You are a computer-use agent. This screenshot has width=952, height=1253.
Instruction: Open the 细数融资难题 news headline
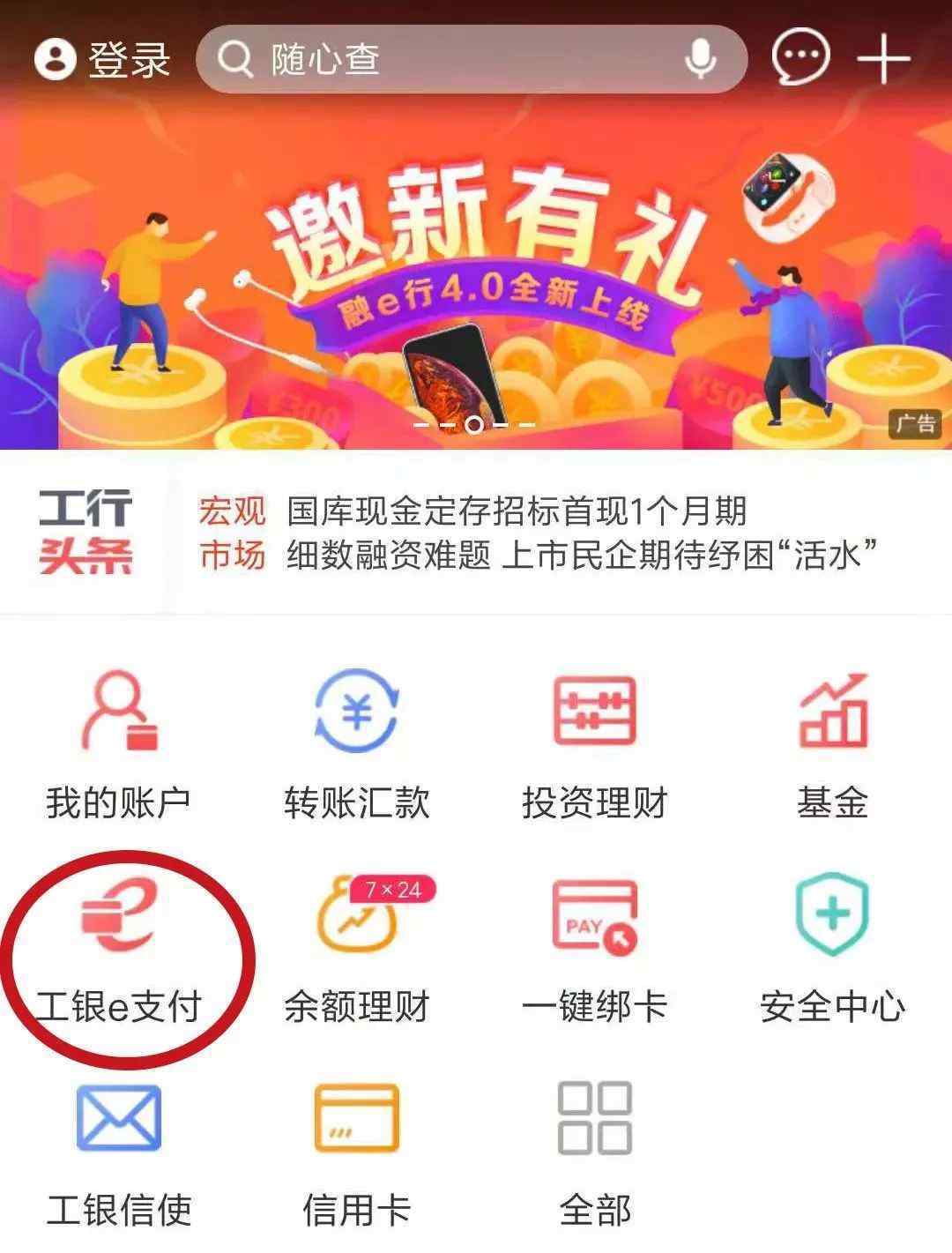[582, 556]
